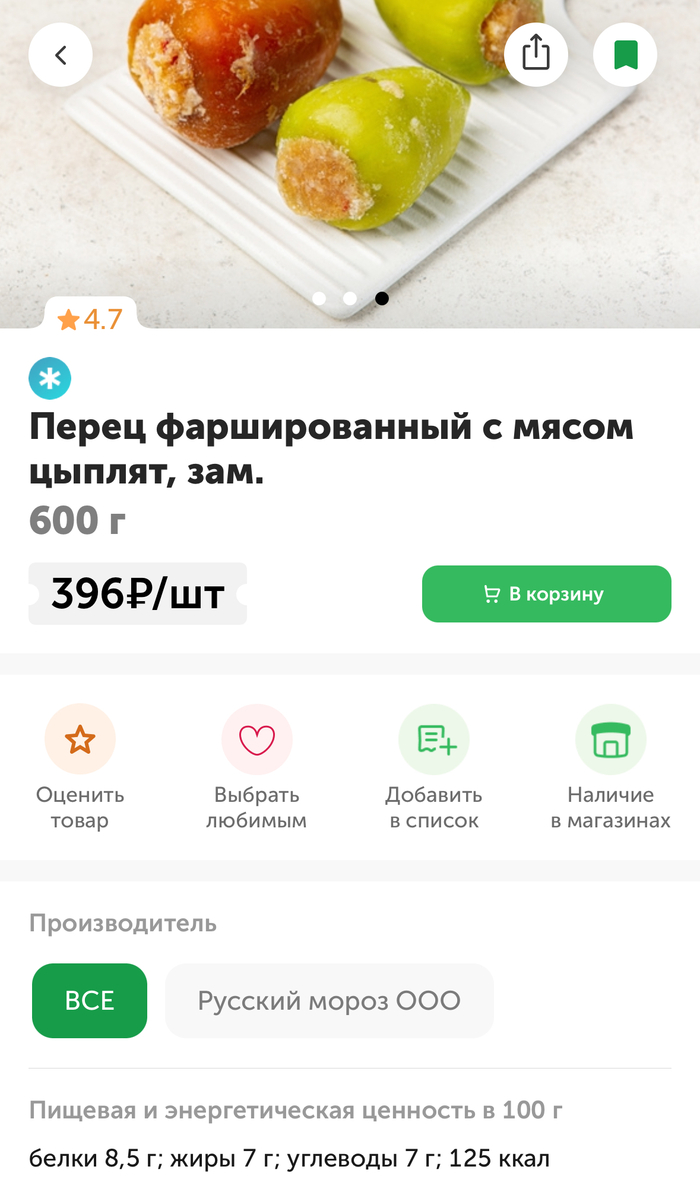The image size is (700, 1179).
Task: Toggle the green bookmark icon
Action: pyautogui.click(x=625, y=54)
